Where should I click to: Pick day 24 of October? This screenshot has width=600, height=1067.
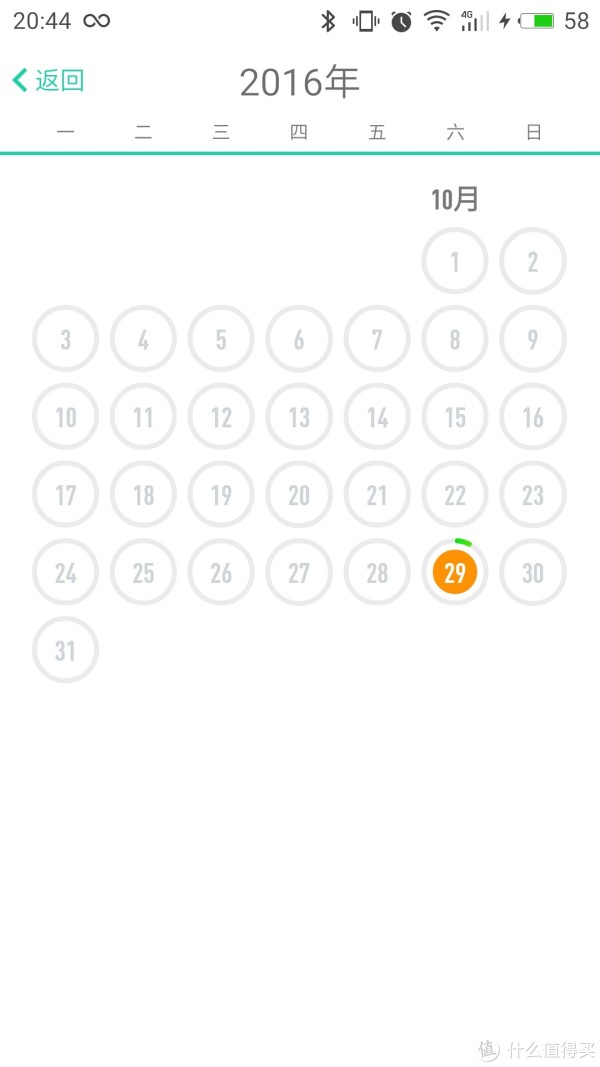65,572
